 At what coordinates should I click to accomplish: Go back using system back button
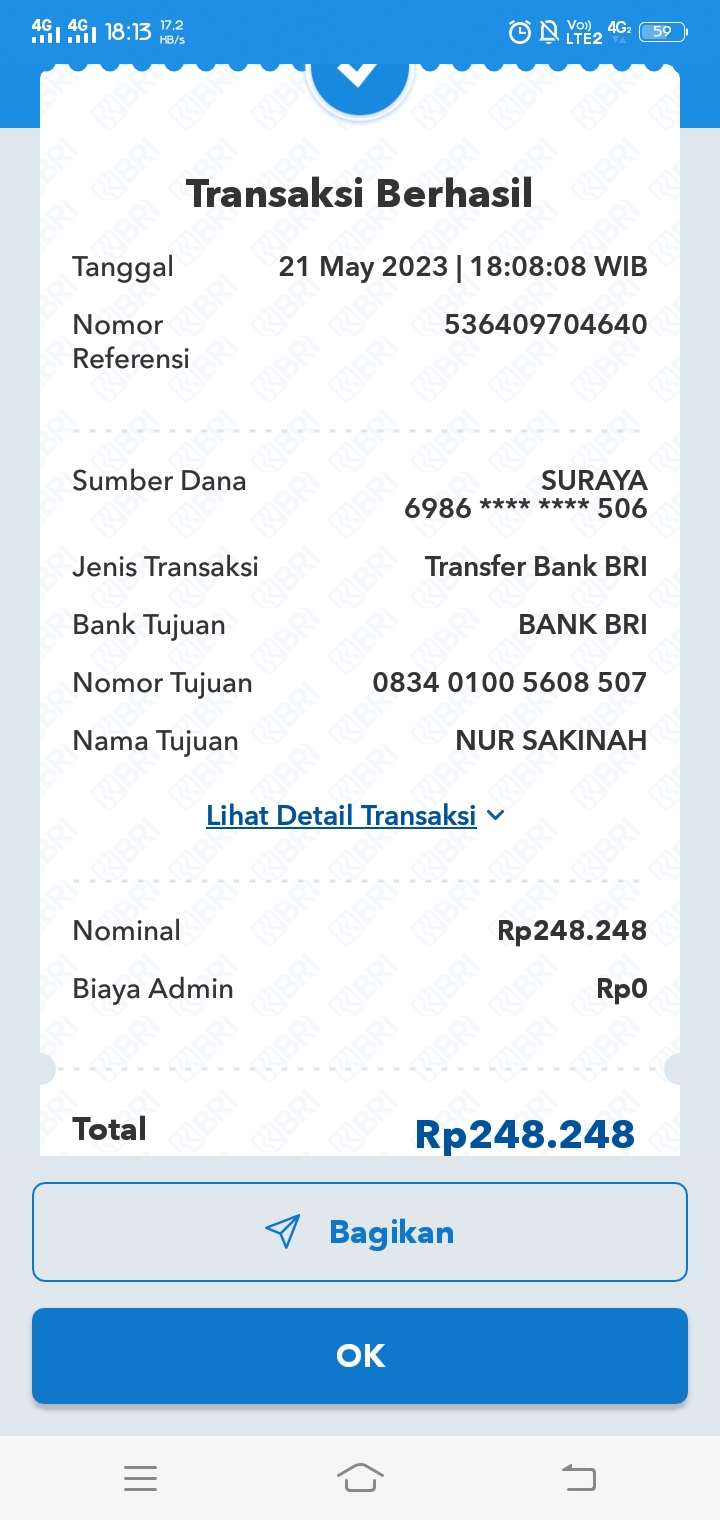pyautogui.click(x=579, y=1477)
